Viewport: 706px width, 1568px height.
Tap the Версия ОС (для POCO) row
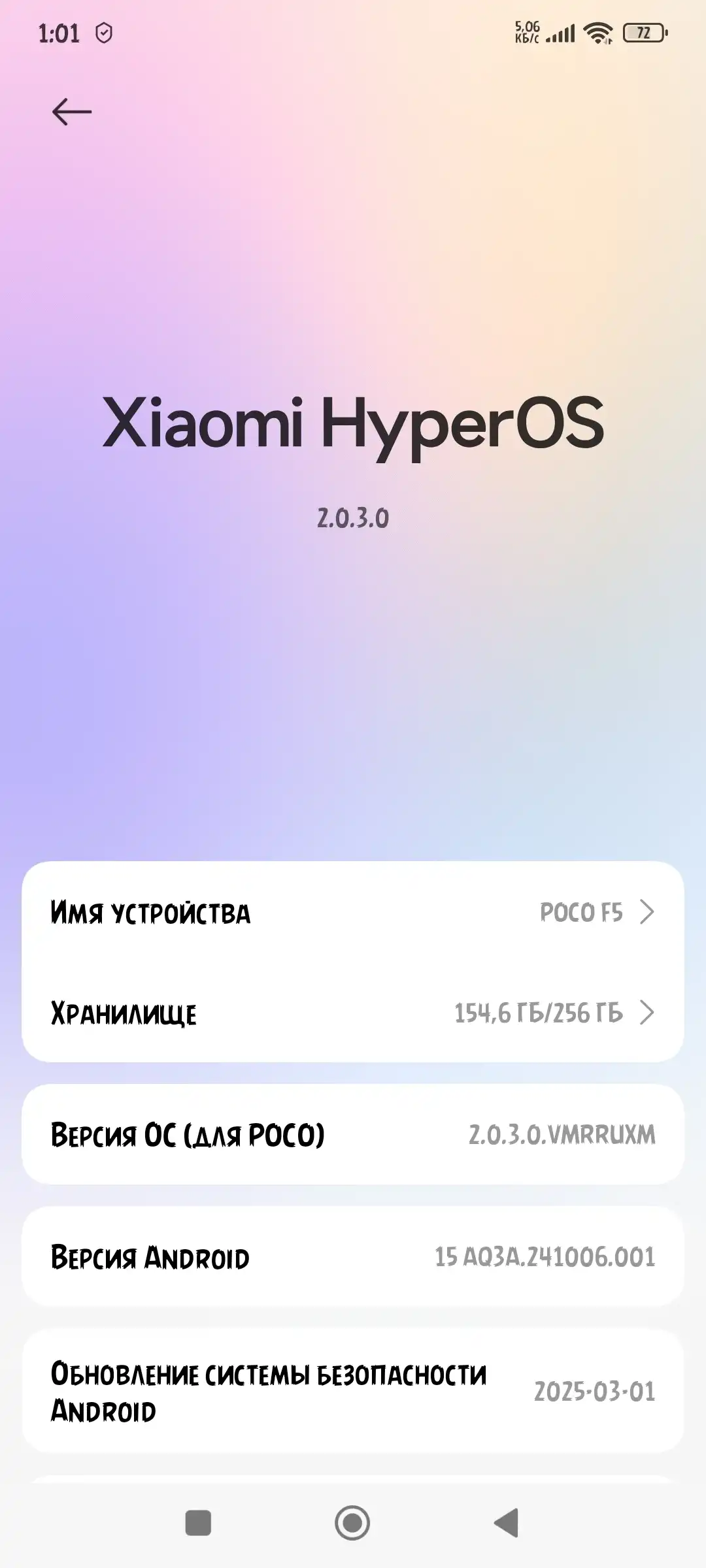pyautogui.click(x=353, y=1135)
